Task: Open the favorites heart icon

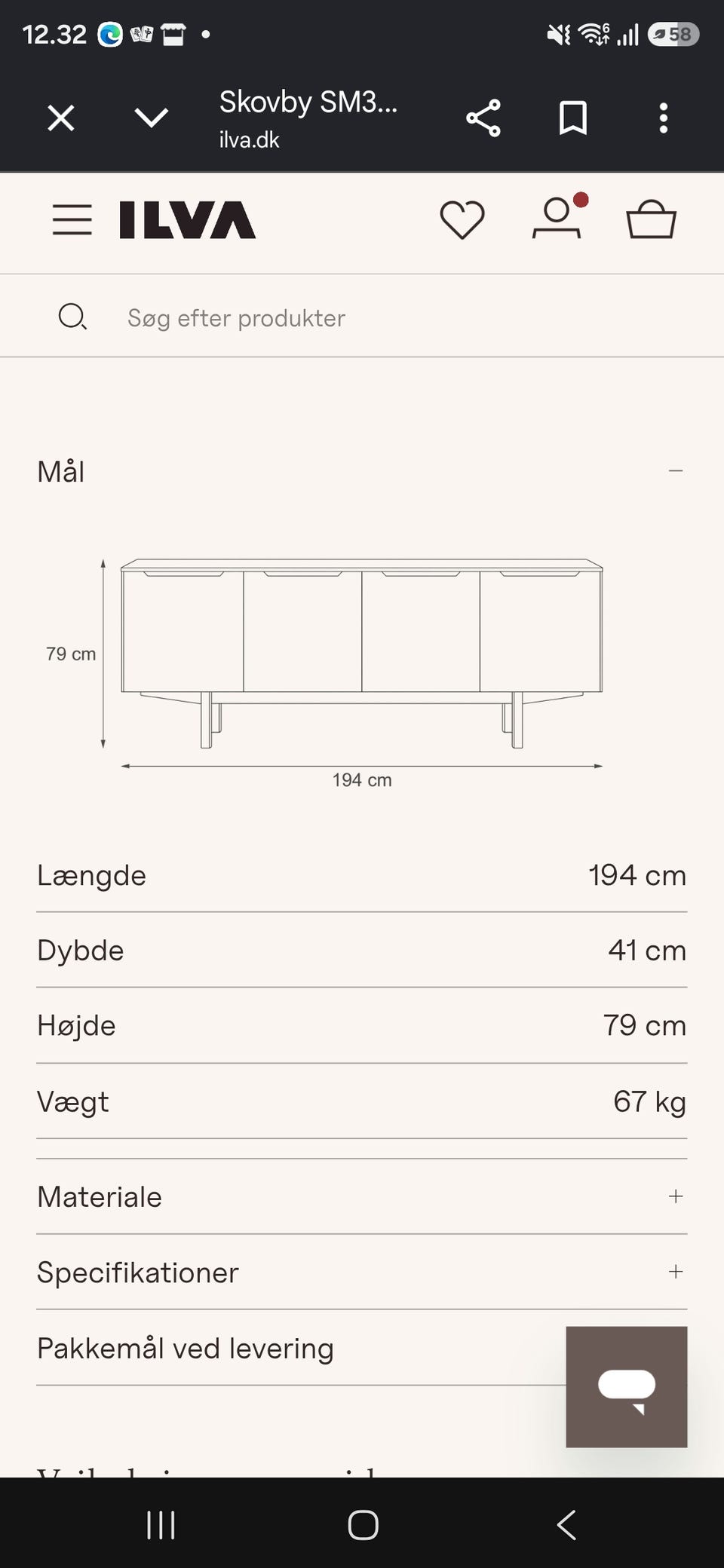Action: pyautogui.click(x=462, y=220)
